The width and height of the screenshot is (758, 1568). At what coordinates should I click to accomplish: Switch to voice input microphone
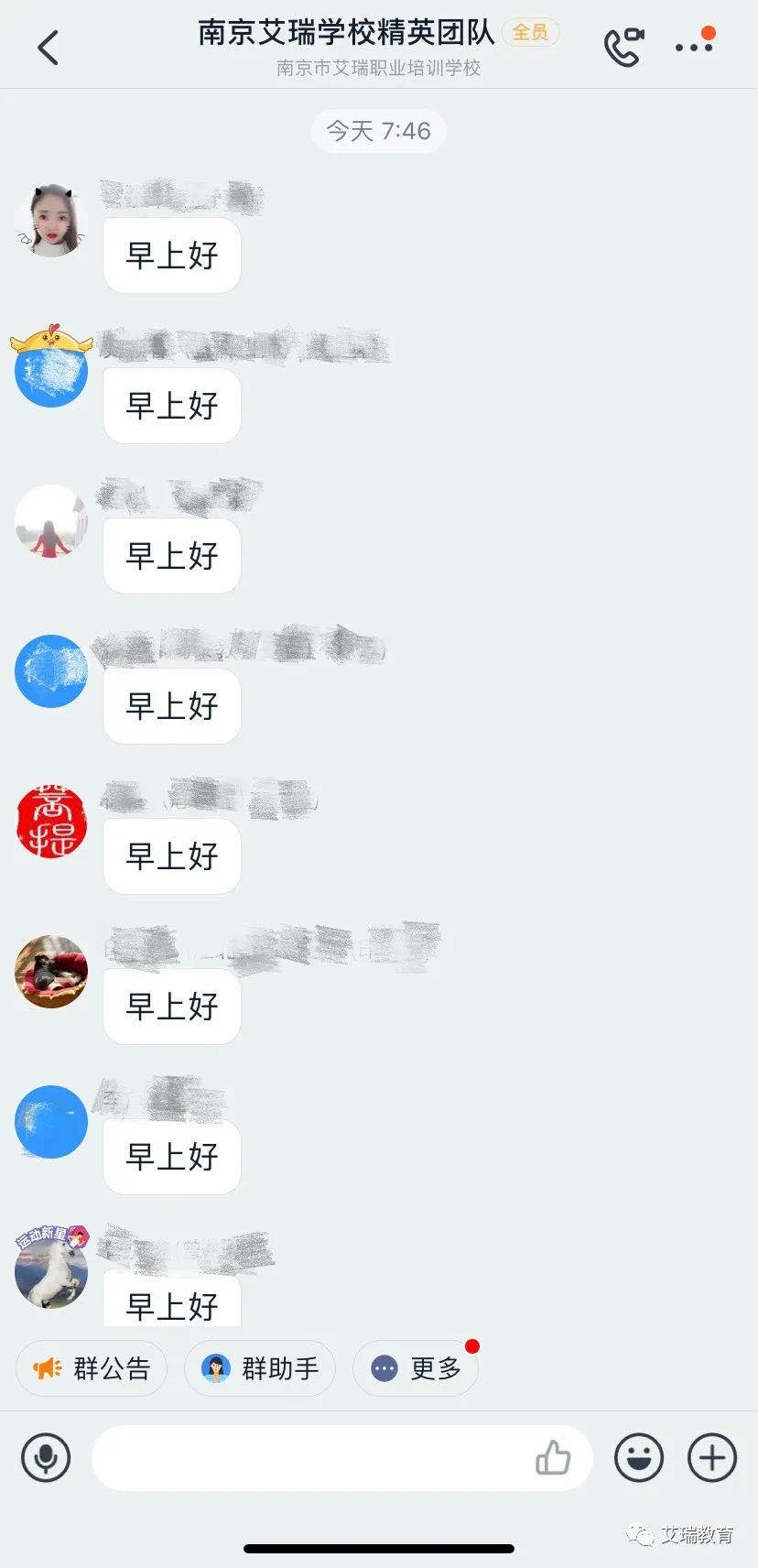(46, 1456)
